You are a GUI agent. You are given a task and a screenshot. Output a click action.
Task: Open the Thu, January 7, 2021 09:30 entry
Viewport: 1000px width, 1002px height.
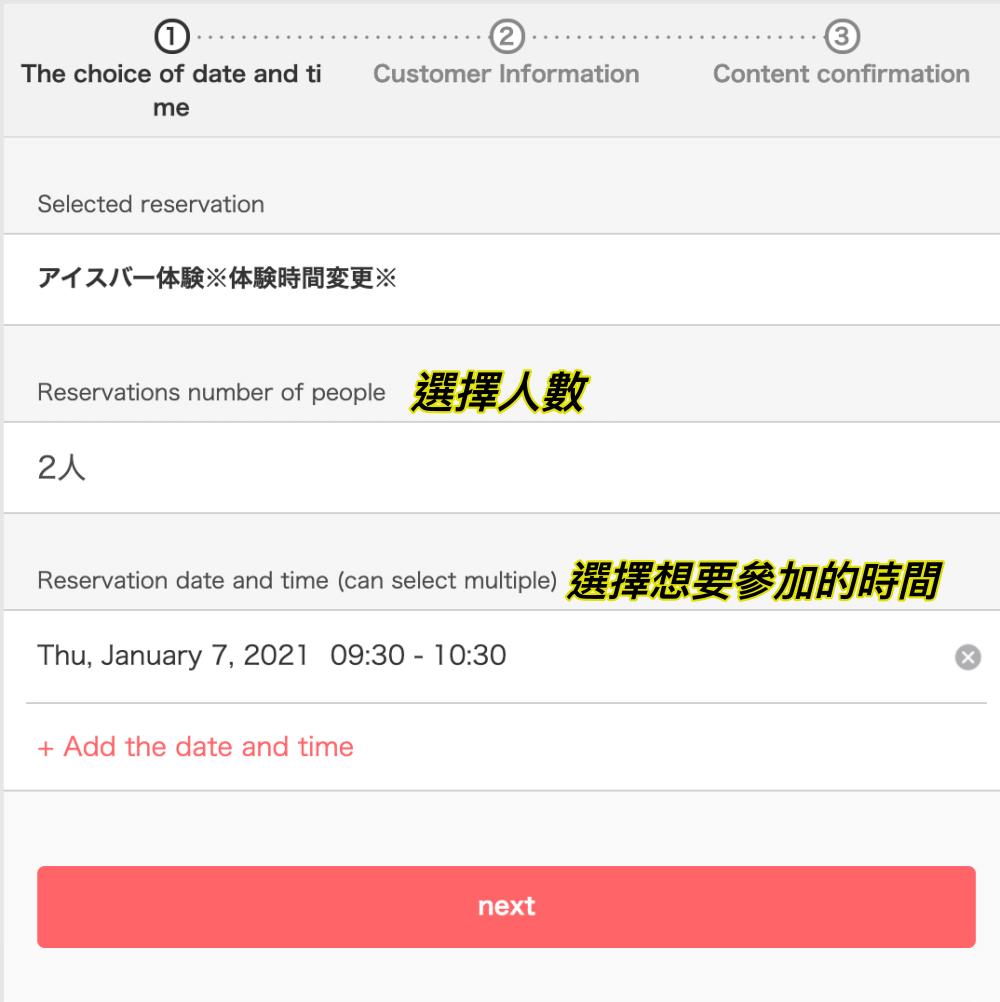pos(272,656)
